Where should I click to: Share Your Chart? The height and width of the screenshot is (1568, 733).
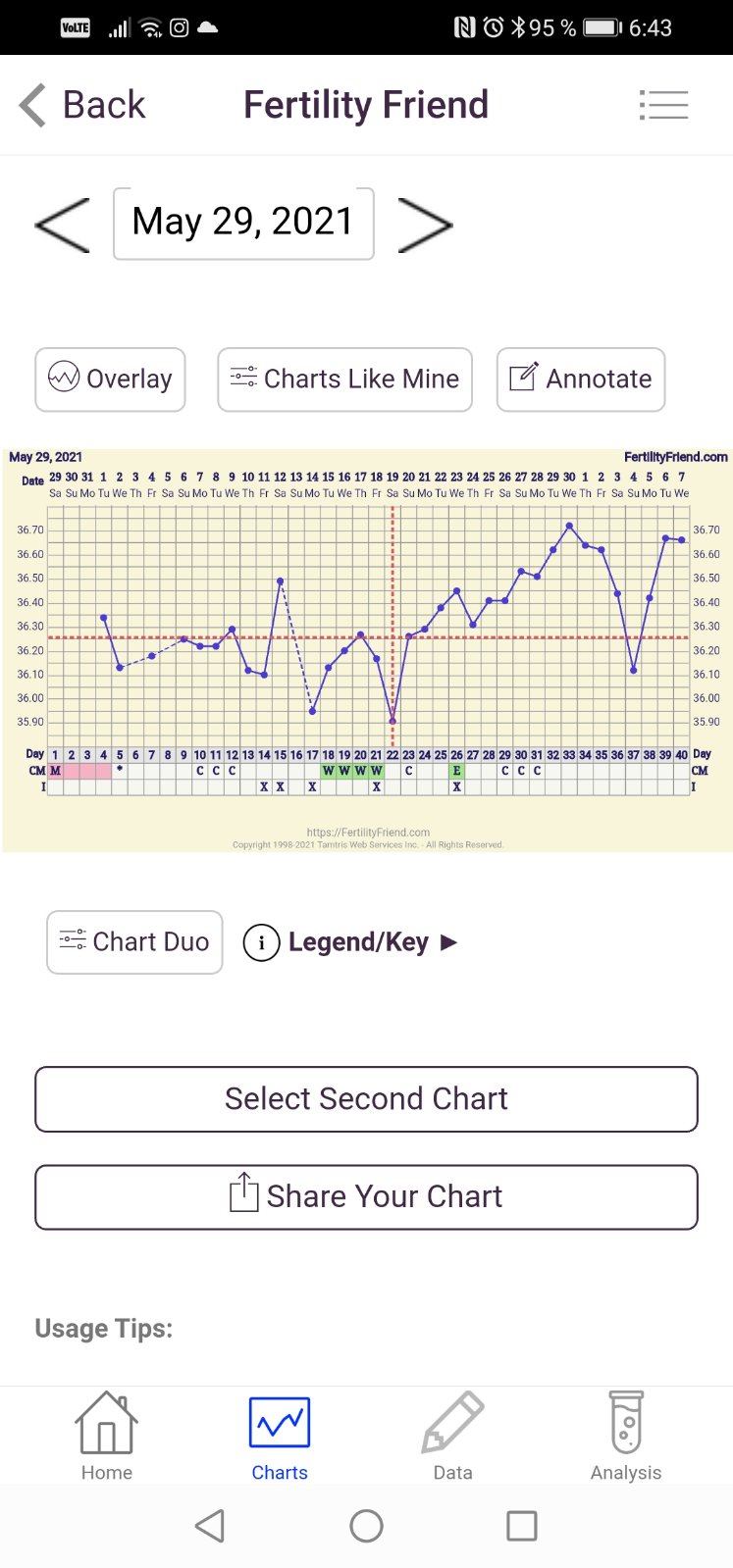tap(366, 1197)
